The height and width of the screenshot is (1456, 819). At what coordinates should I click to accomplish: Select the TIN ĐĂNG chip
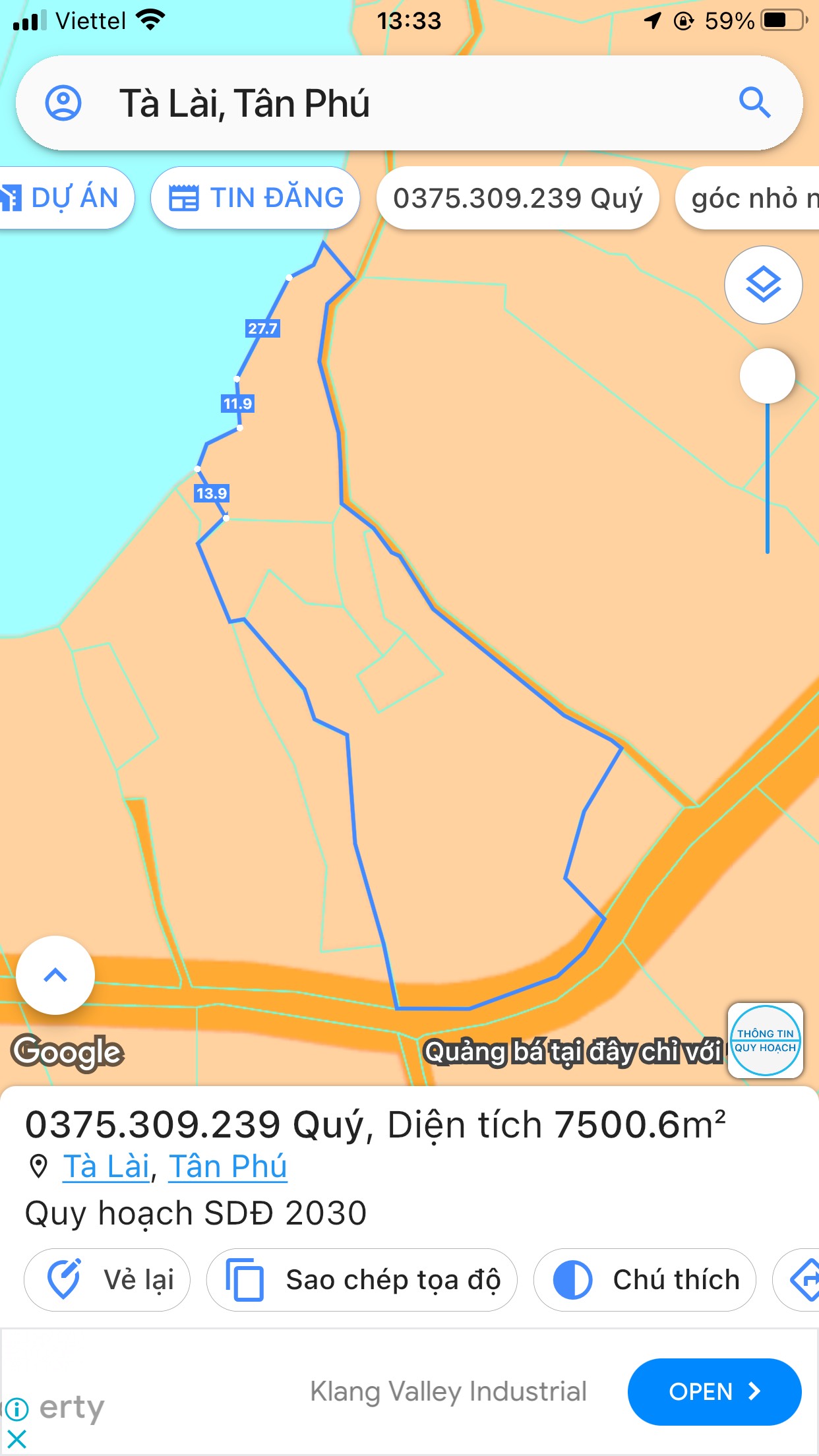(255, 198)
